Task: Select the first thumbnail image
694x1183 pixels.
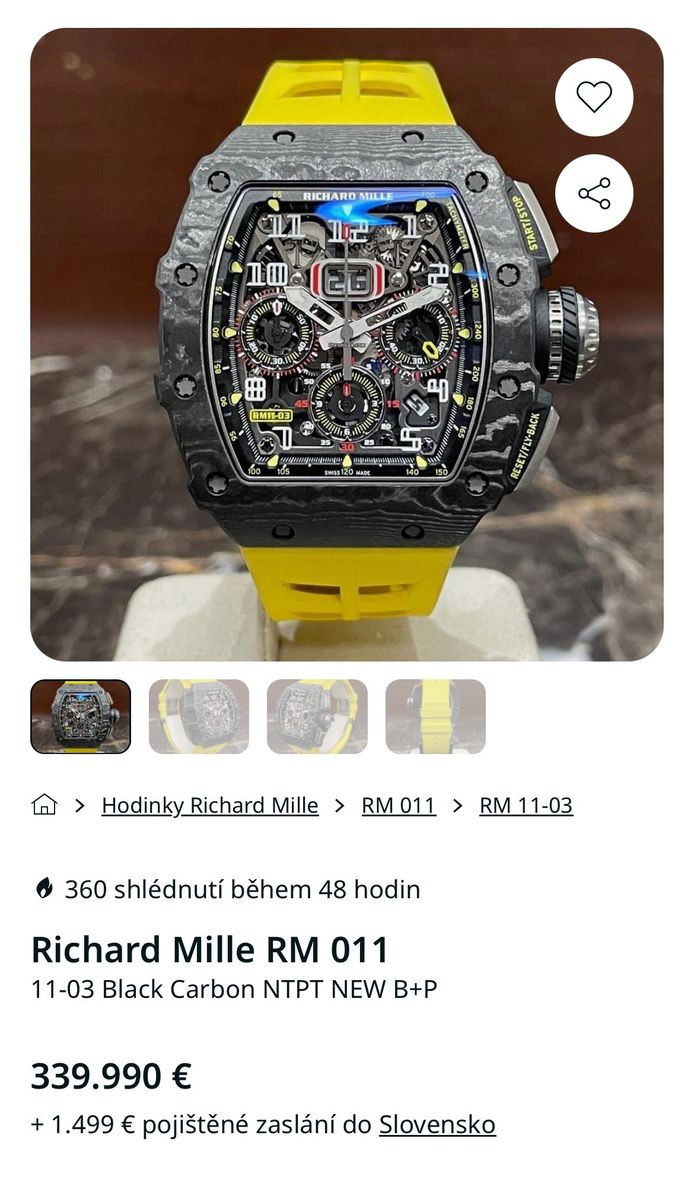Action: click(81, 717)
